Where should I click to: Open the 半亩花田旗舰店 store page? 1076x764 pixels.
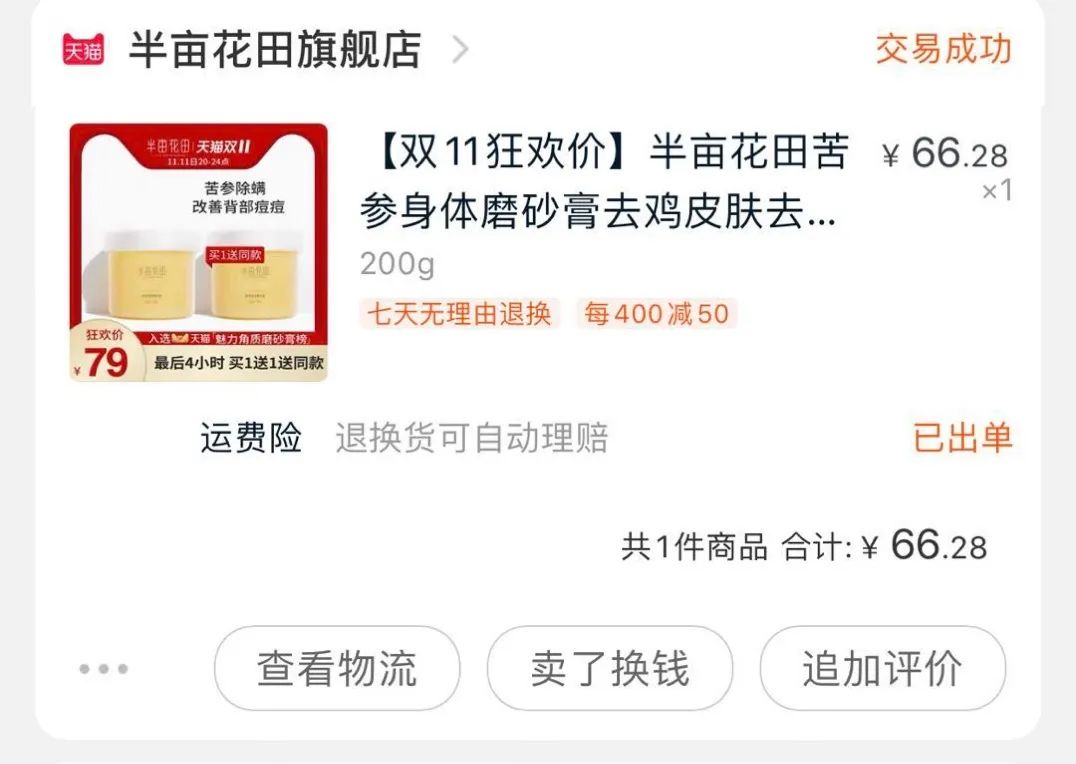[x=275, y=50]
